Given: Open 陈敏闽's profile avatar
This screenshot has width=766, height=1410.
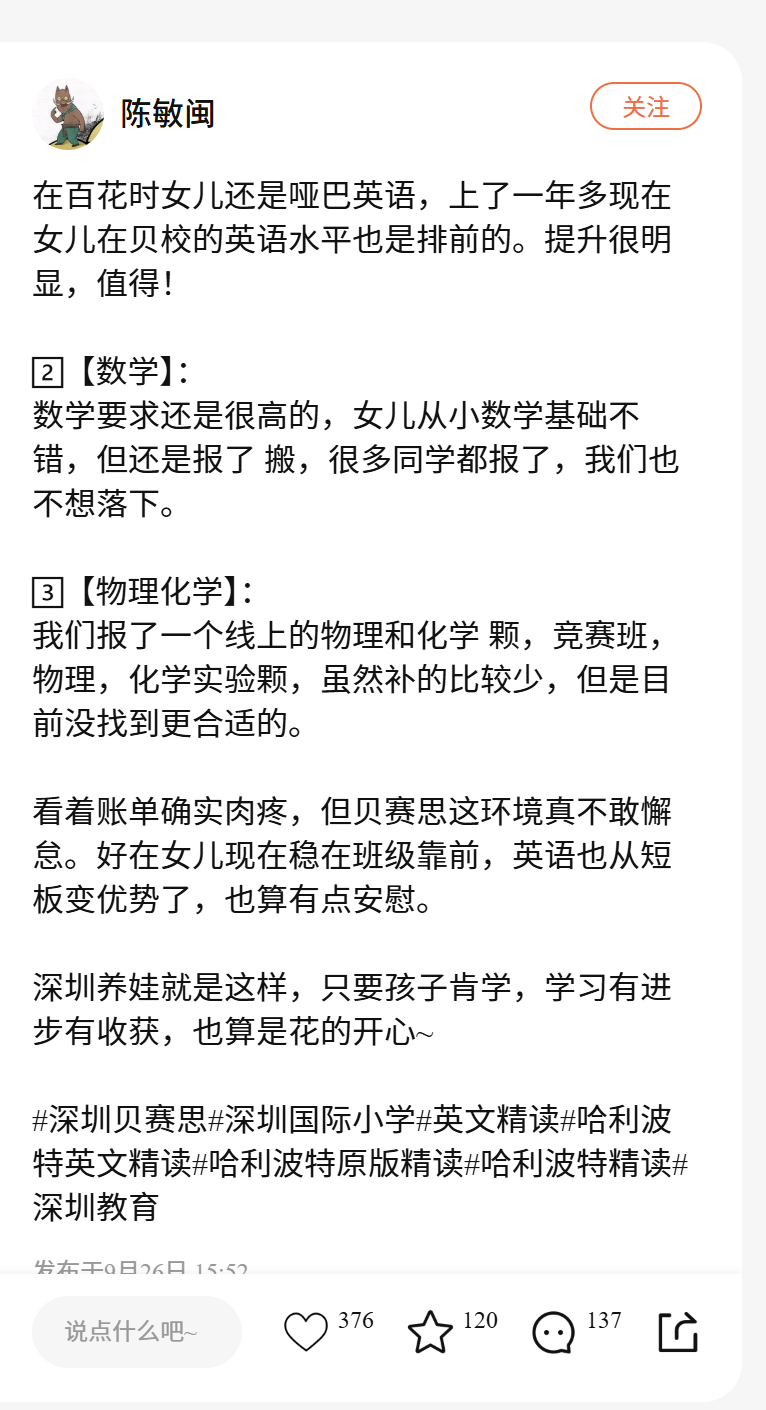Looking at the screenshot, I should click(68, 114).
